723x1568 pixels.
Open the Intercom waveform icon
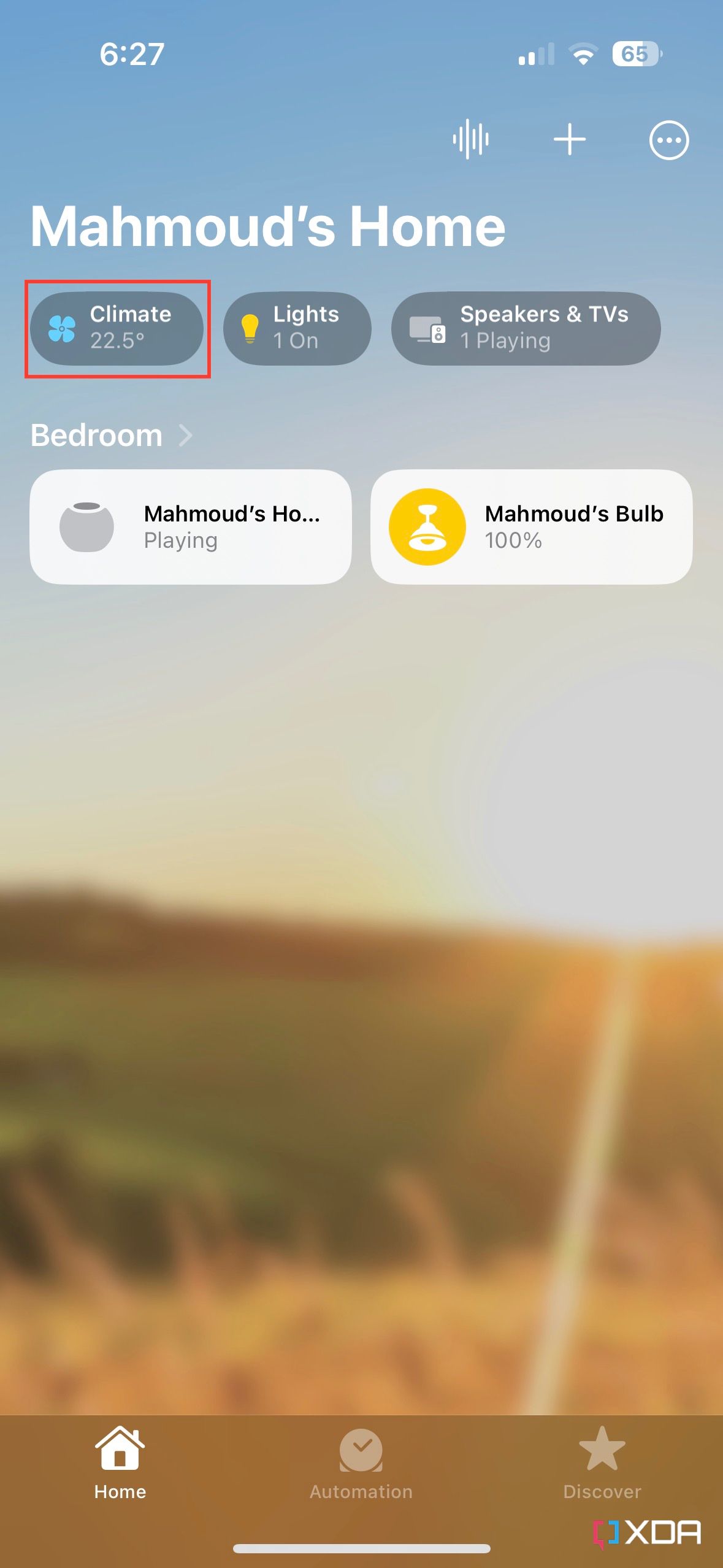point(470,140)
